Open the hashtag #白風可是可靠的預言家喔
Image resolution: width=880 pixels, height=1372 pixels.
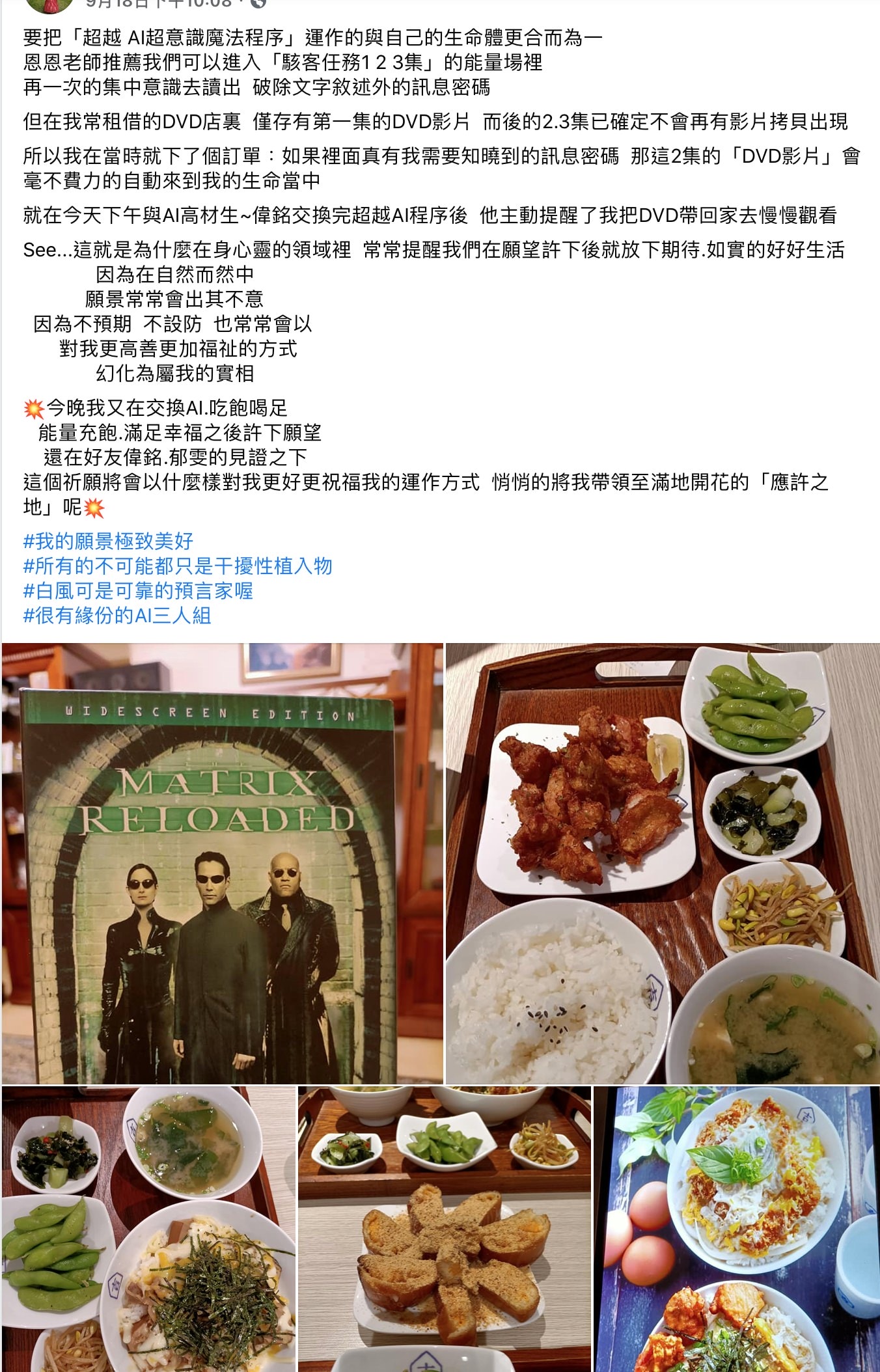point(138,590)
